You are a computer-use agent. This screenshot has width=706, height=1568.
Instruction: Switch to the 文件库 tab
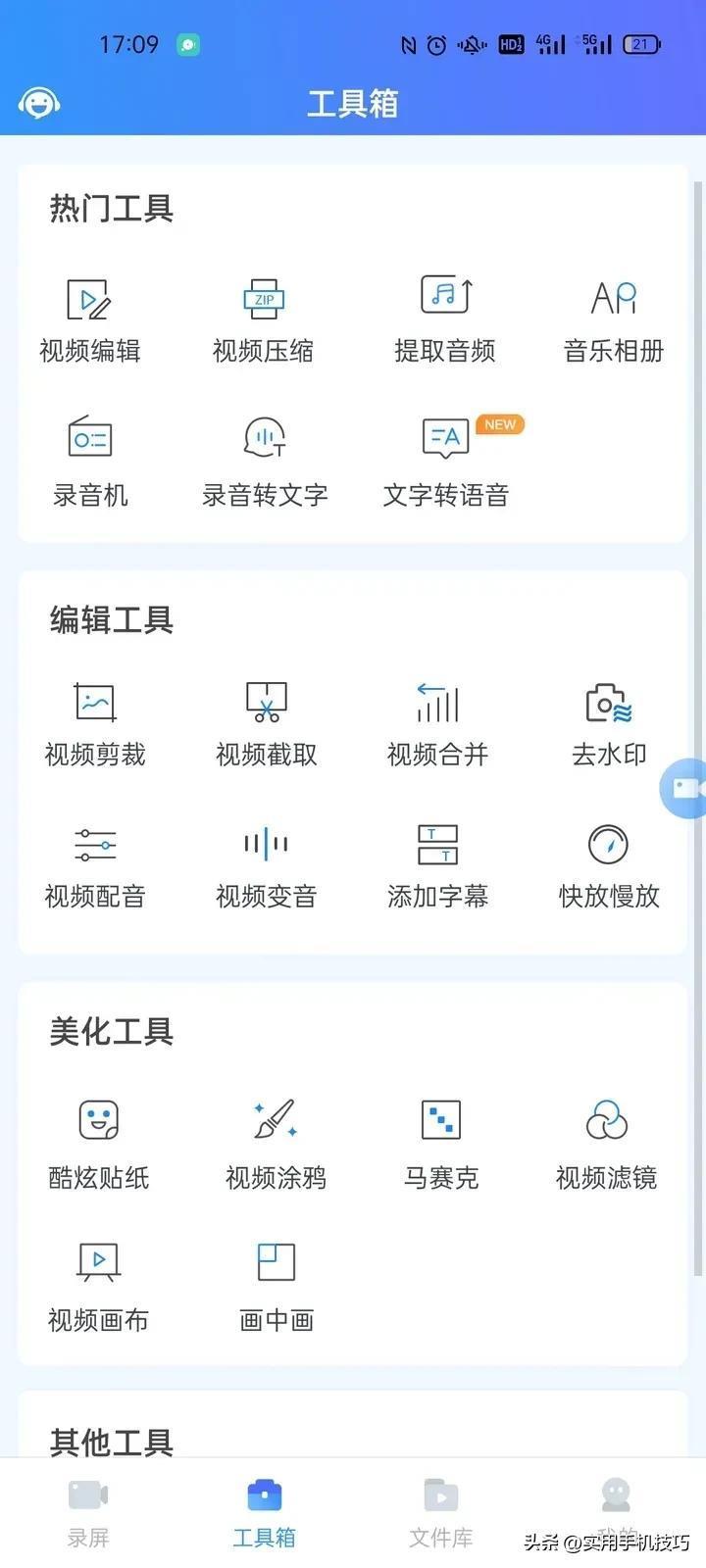pyautogui.click(x=441, y=1514)
